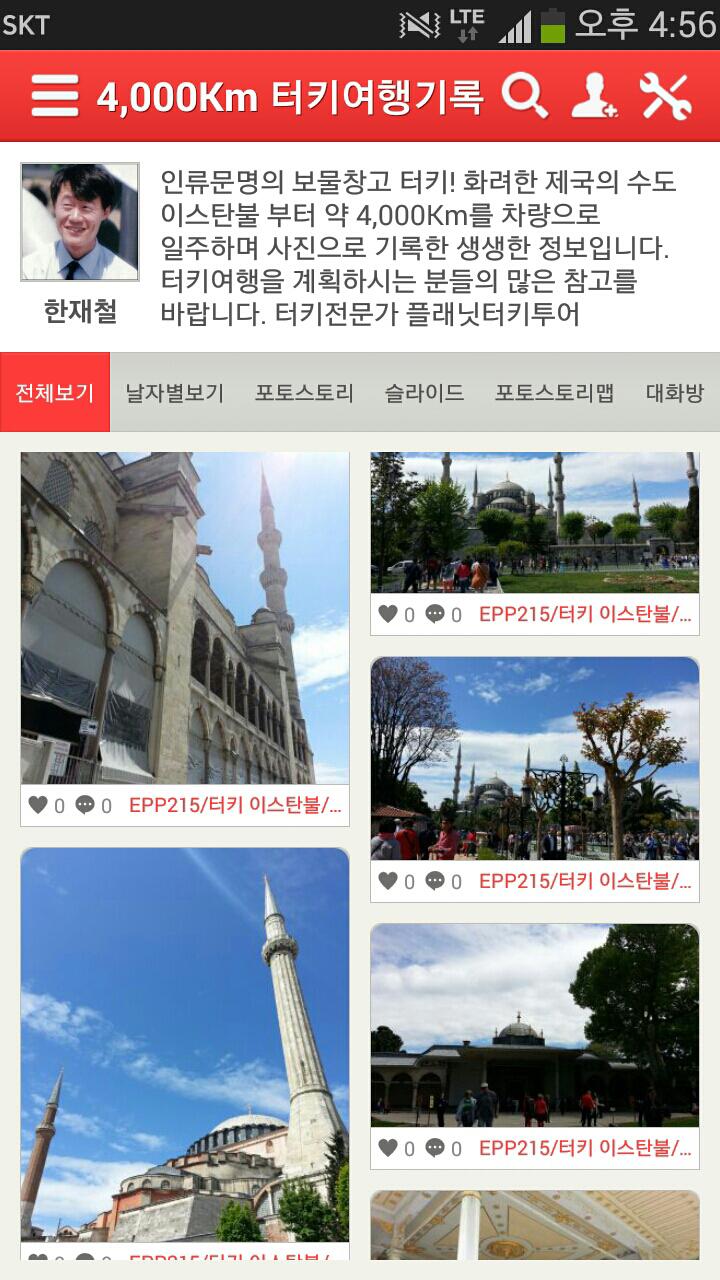The height and width of the screenshot is (1280, 720).
Task: Switch to the 전체보기 tab
Action: [x=55, y=393]
